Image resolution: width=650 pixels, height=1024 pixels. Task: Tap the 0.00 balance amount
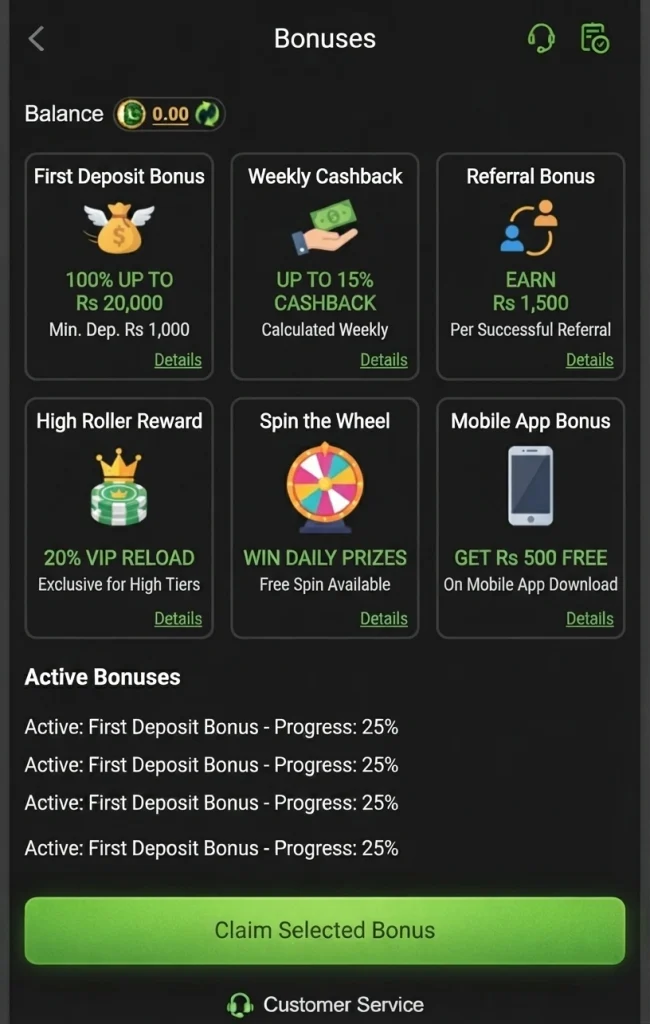pos(170,114)
